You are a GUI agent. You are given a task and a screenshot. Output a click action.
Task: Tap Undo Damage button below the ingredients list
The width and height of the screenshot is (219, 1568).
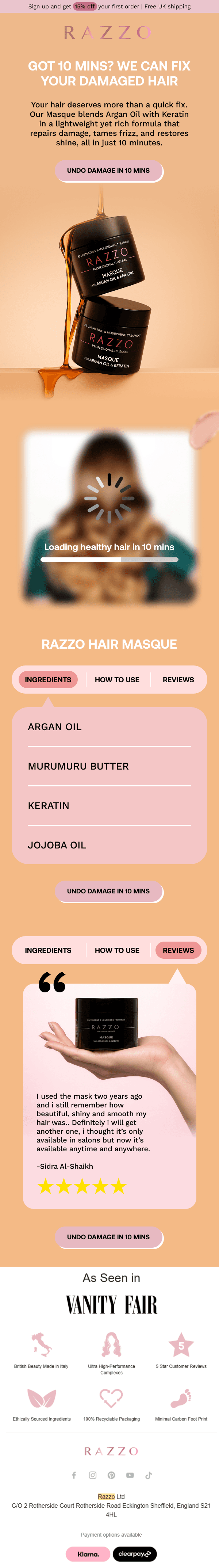[108, 891]
